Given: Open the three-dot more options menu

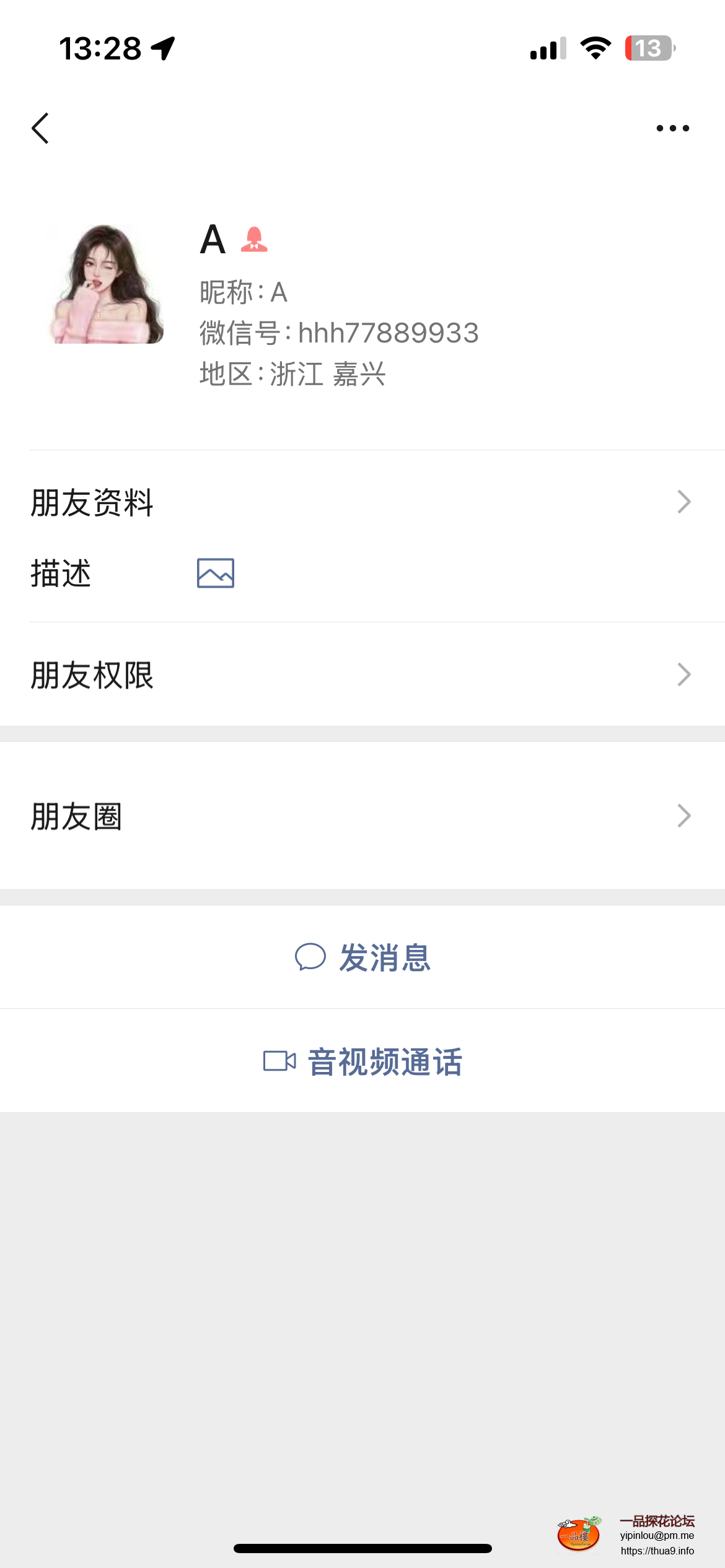Looking at the screenshot, I should (x=672, y=128).
